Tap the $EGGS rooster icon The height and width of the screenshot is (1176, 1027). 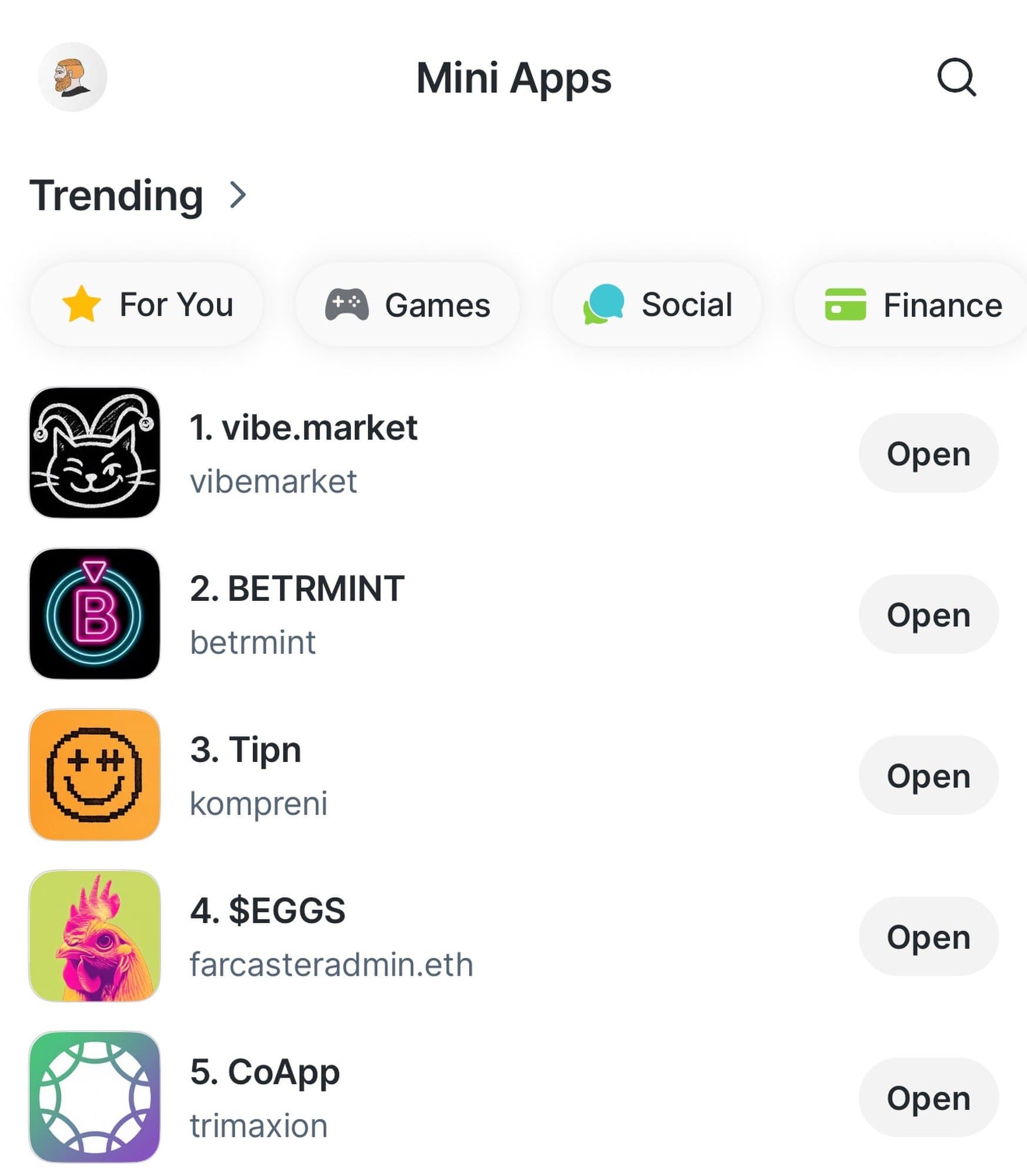click(95, 936)
